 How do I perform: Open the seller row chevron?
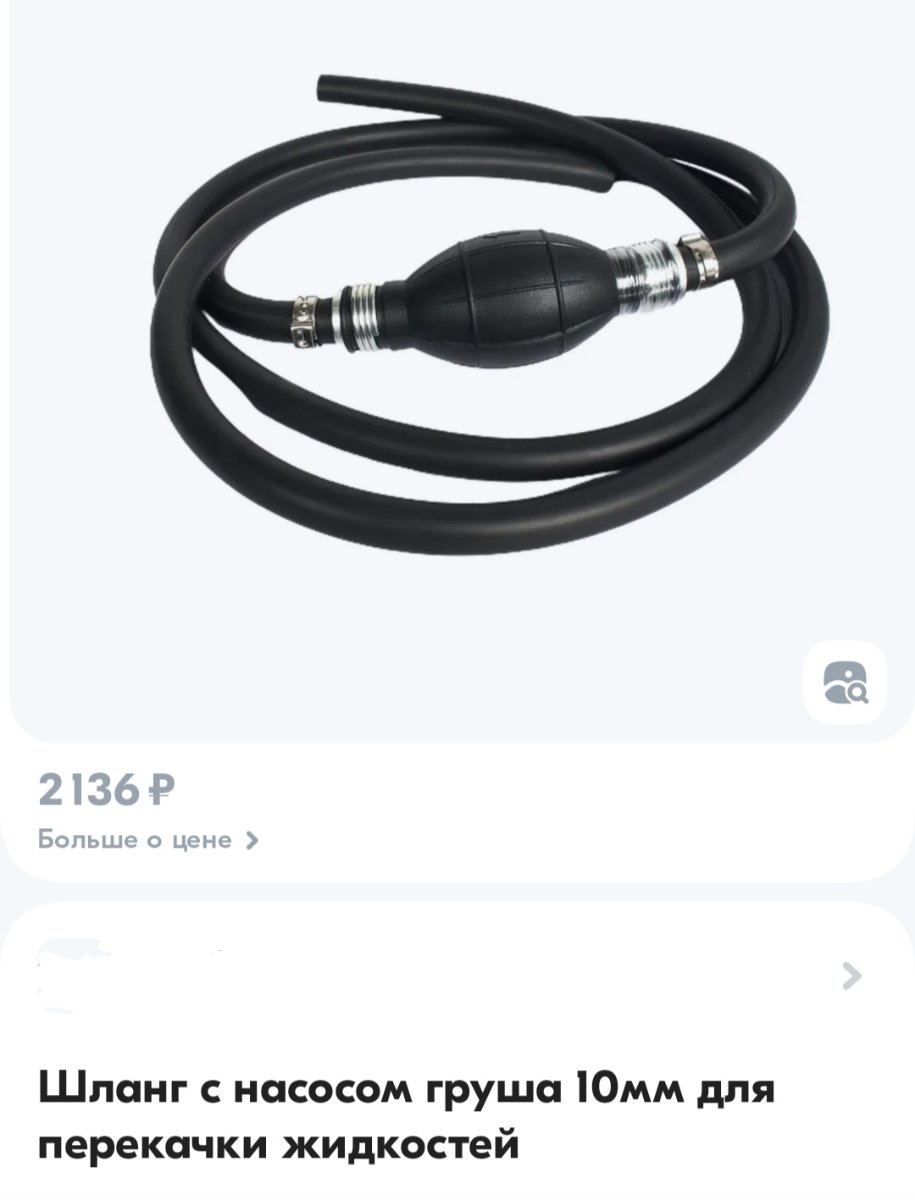[x=851, y=975]
